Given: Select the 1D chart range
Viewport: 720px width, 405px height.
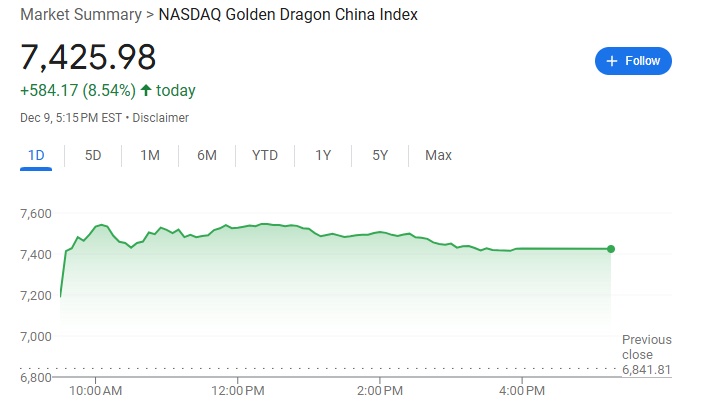Looking at the screenshot, I should click(36, 155).
